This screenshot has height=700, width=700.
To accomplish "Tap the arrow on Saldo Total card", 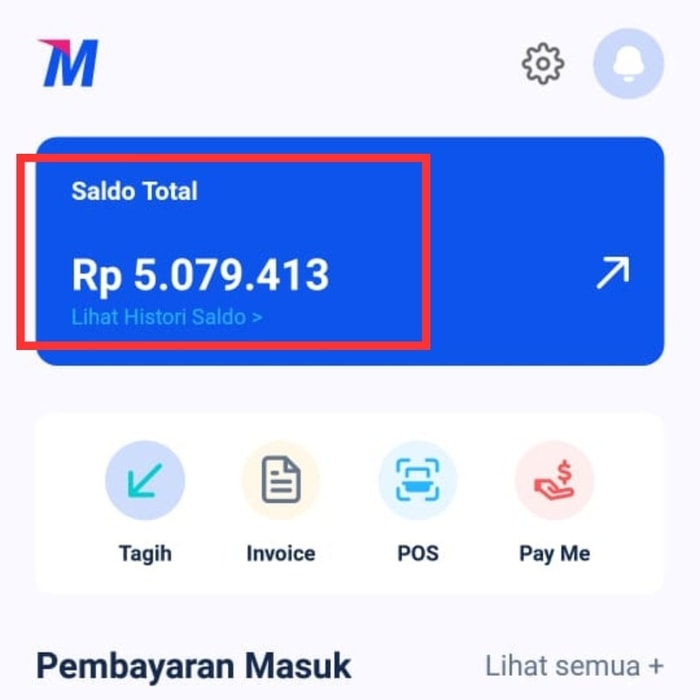I will 612,273.
